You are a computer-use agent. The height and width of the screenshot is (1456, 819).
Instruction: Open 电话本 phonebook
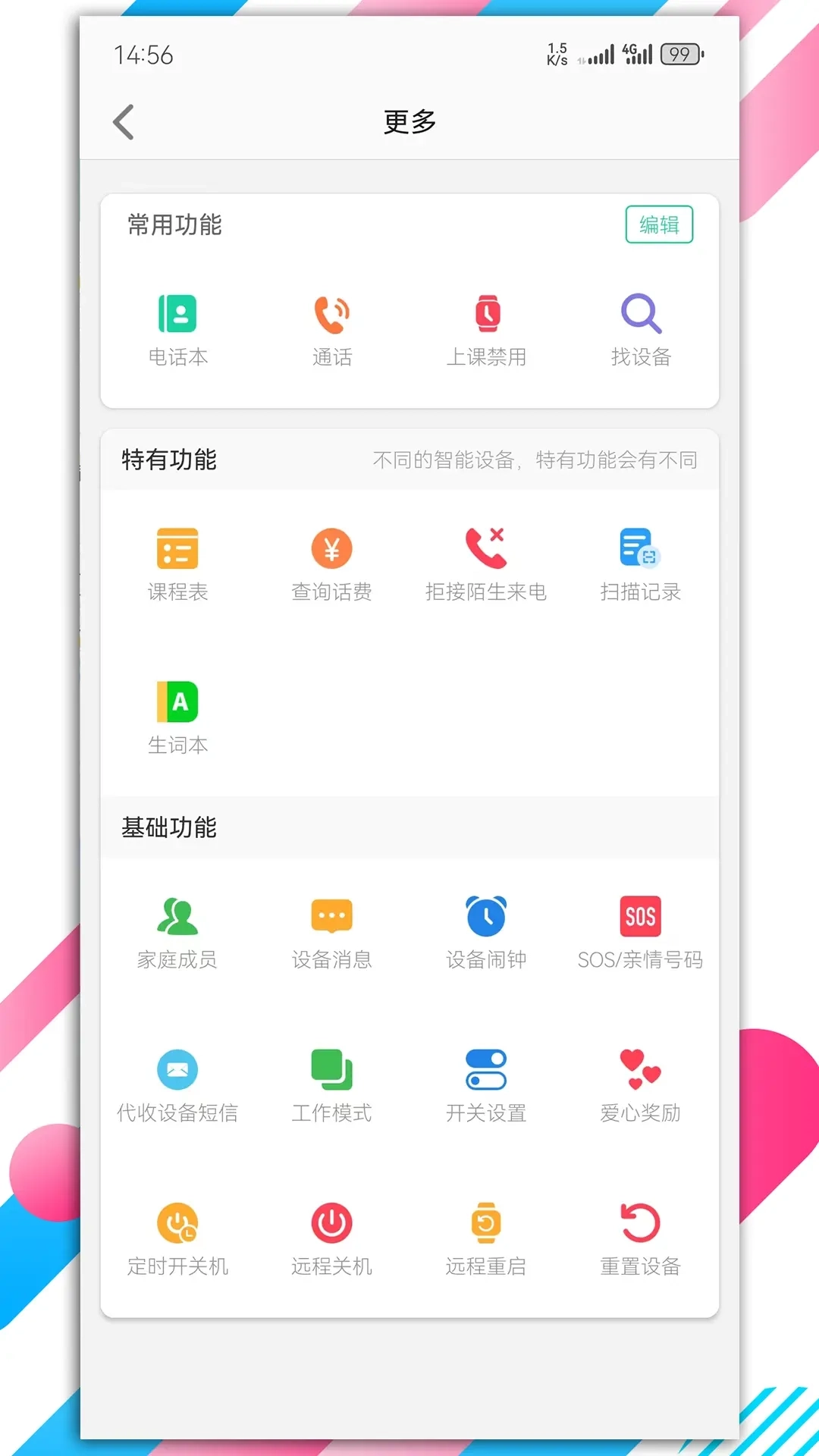coord(177,331)
